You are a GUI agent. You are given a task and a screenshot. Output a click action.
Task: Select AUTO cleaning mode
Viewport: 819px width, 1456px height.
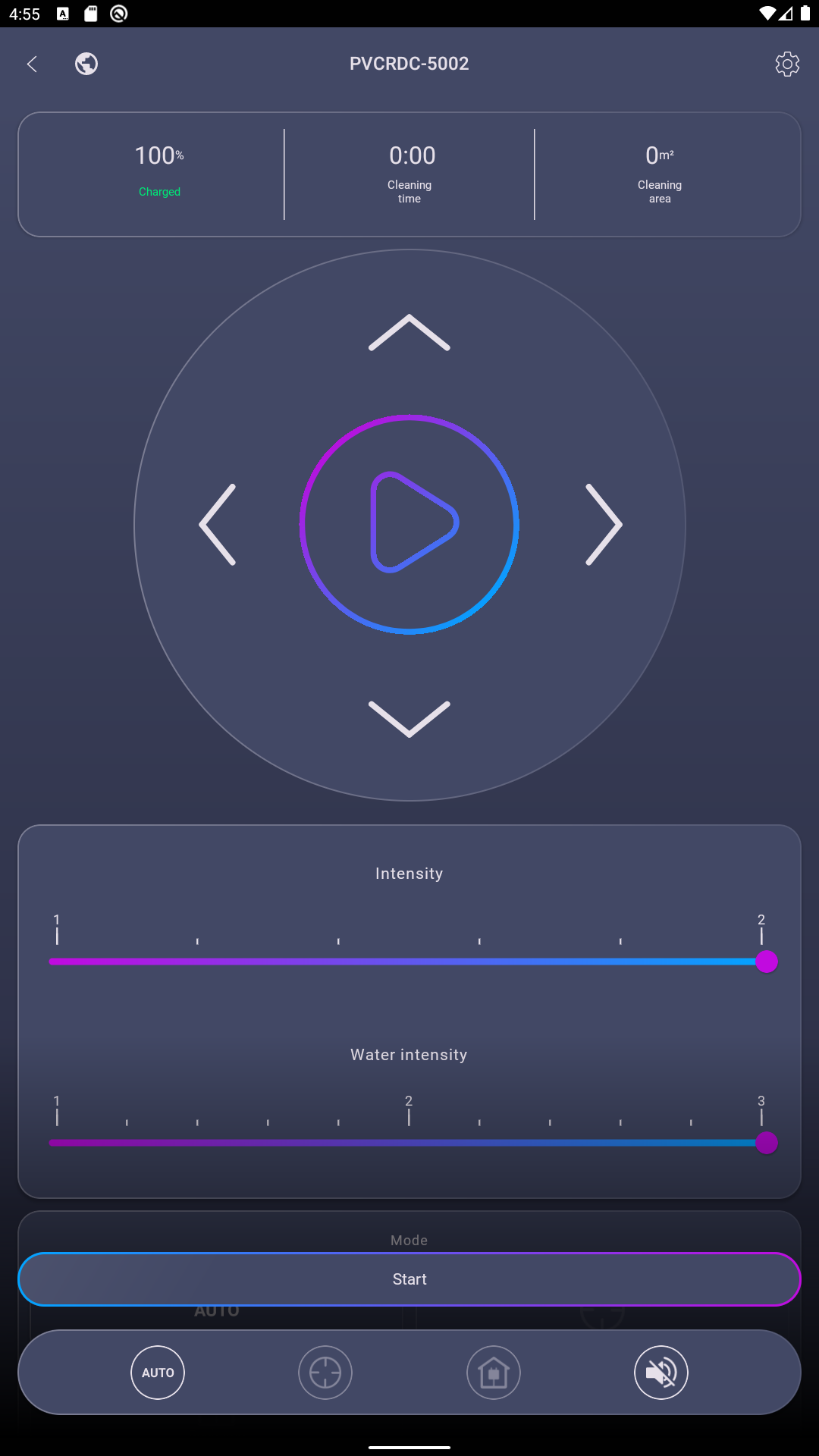158,1373
